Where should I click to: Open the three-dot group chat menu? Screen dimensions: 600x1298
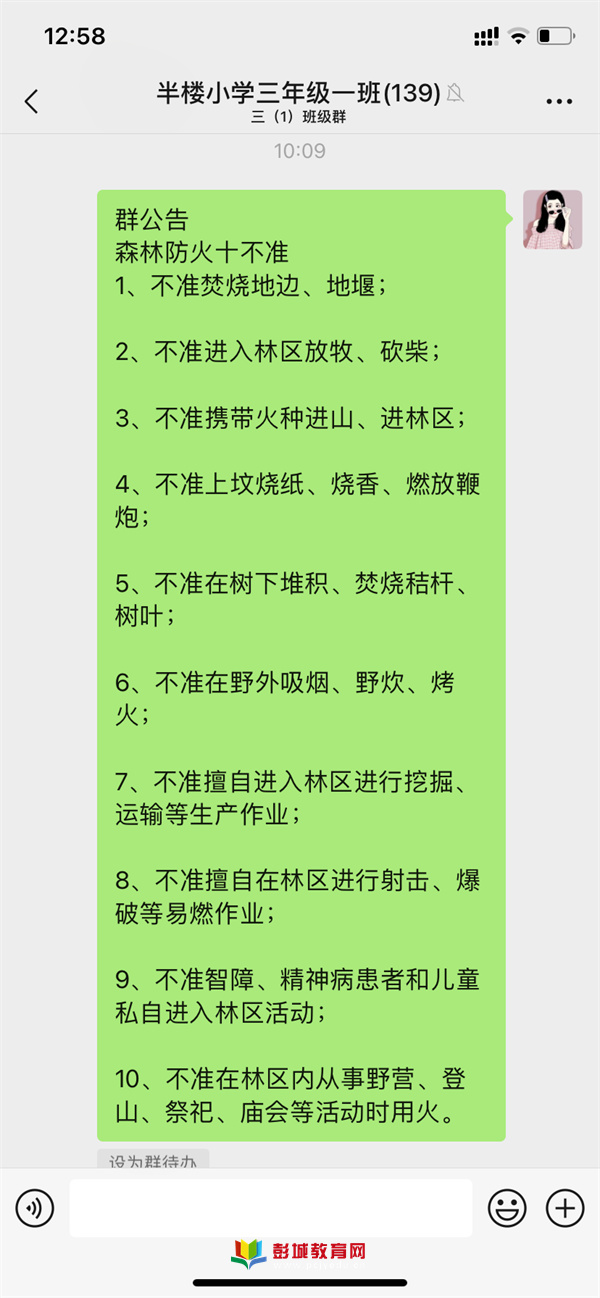[x=559, y=101]
